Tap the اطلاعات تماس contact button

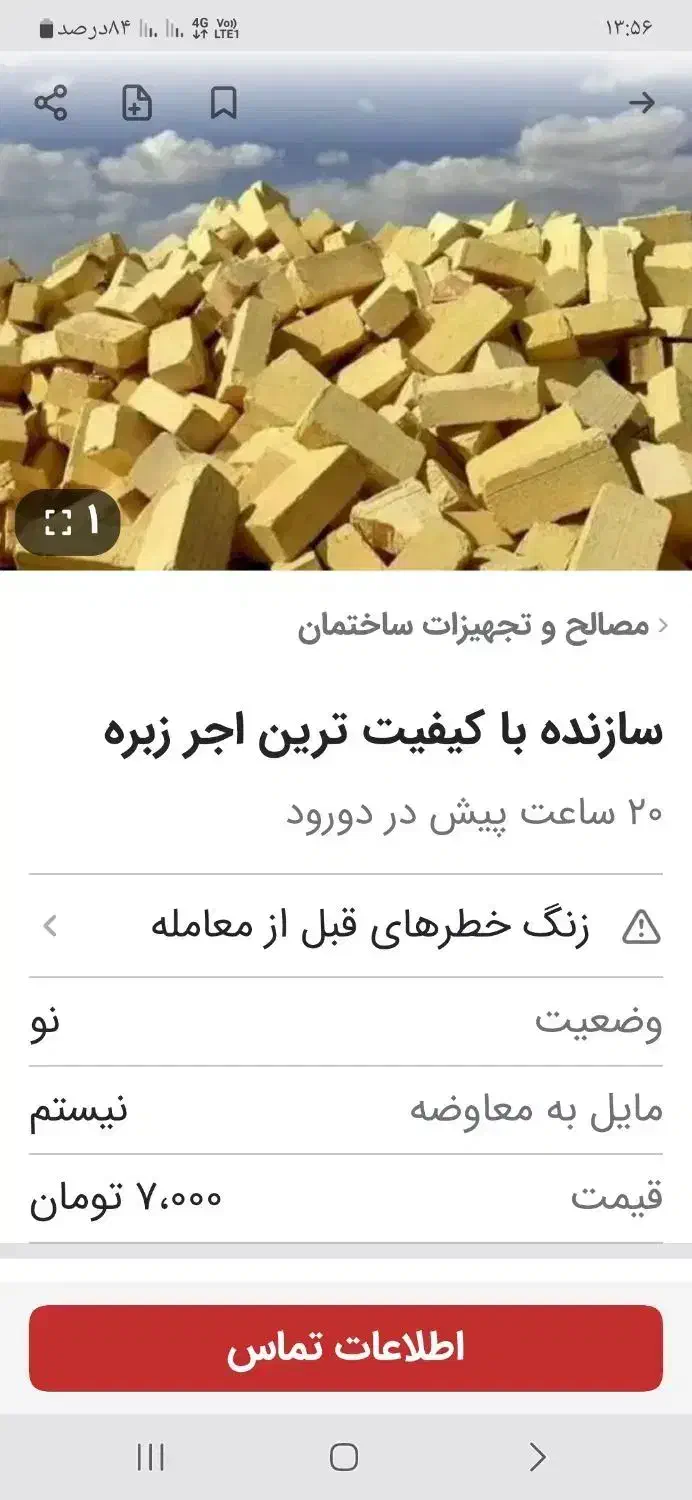pyautogui.click(x=346, y=1348)
